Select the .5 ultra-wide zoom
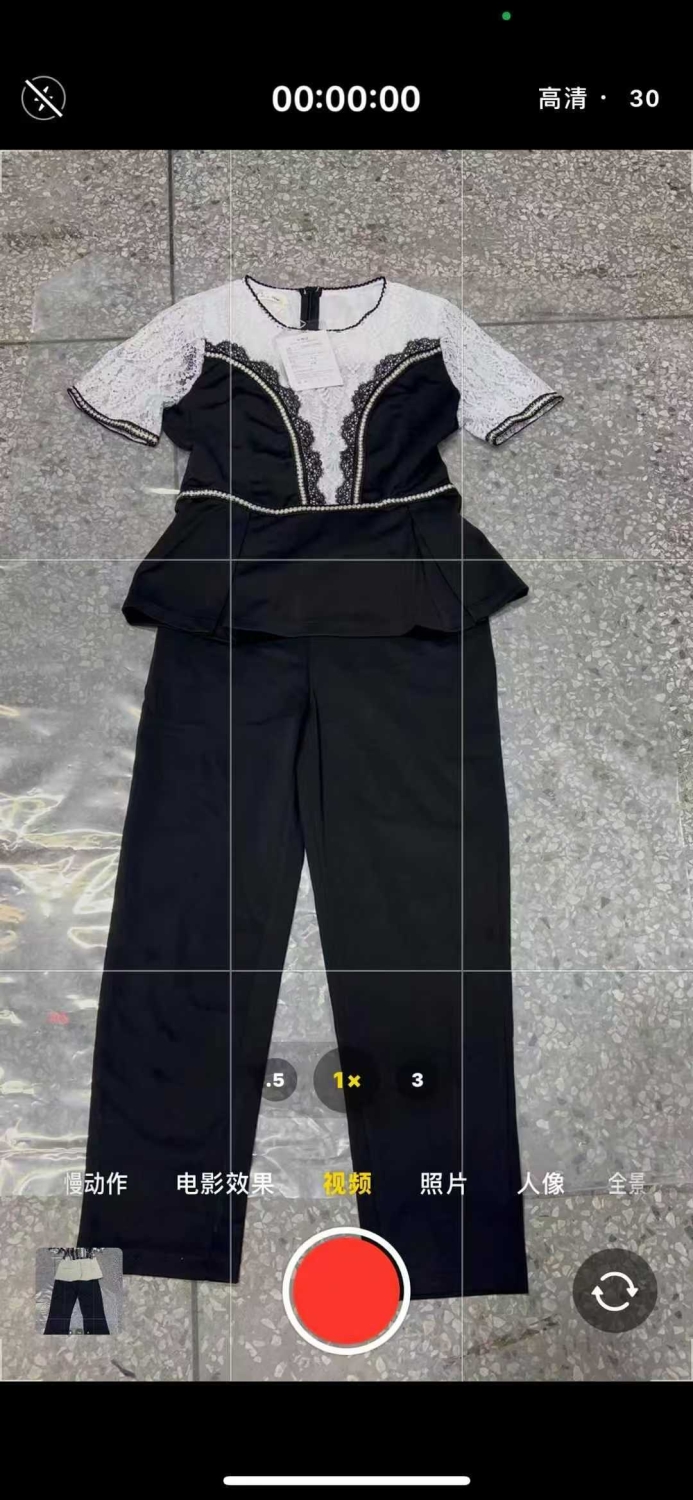The image size is (693, 1500). pyautogui.click(x=275, y=1080)
